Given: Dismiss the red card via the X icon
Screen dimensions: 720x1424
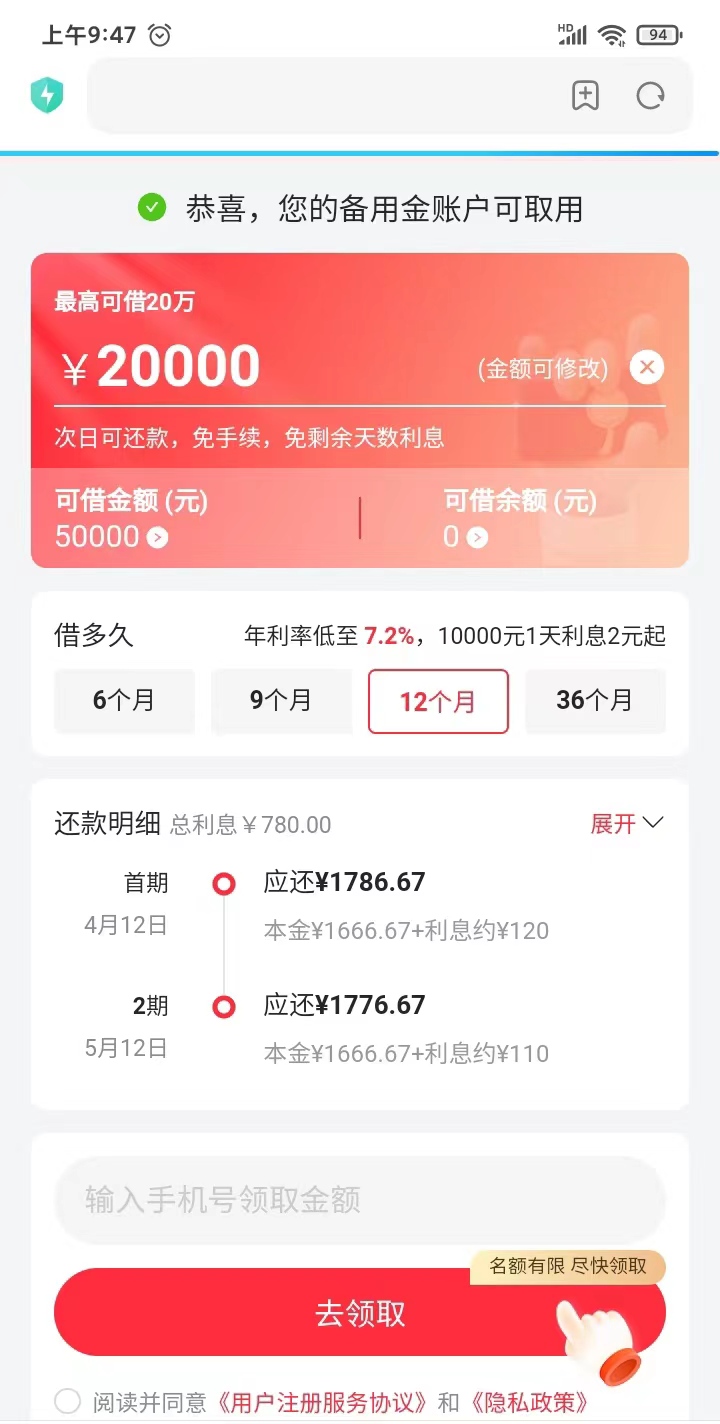Looking at the screenshot, I should coord(646,367).
